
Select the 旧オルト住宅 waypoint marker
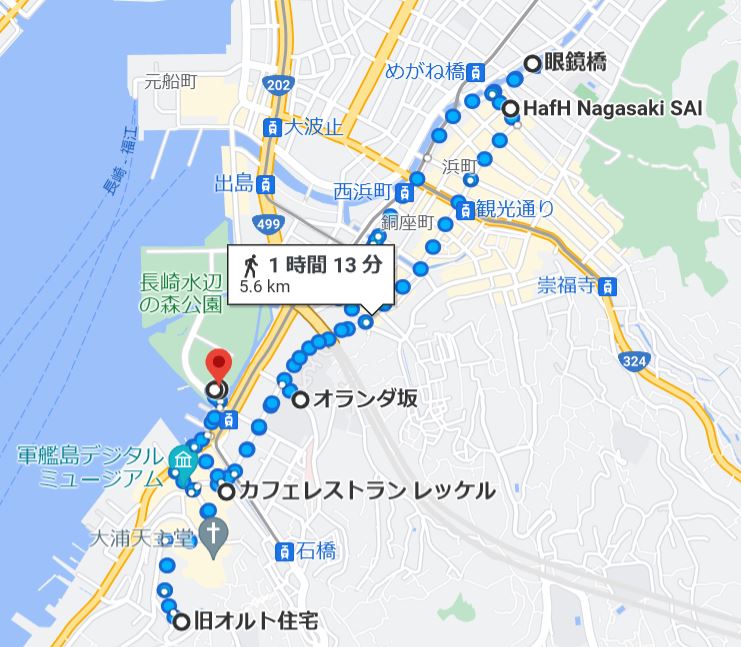[x=181, y=621]
